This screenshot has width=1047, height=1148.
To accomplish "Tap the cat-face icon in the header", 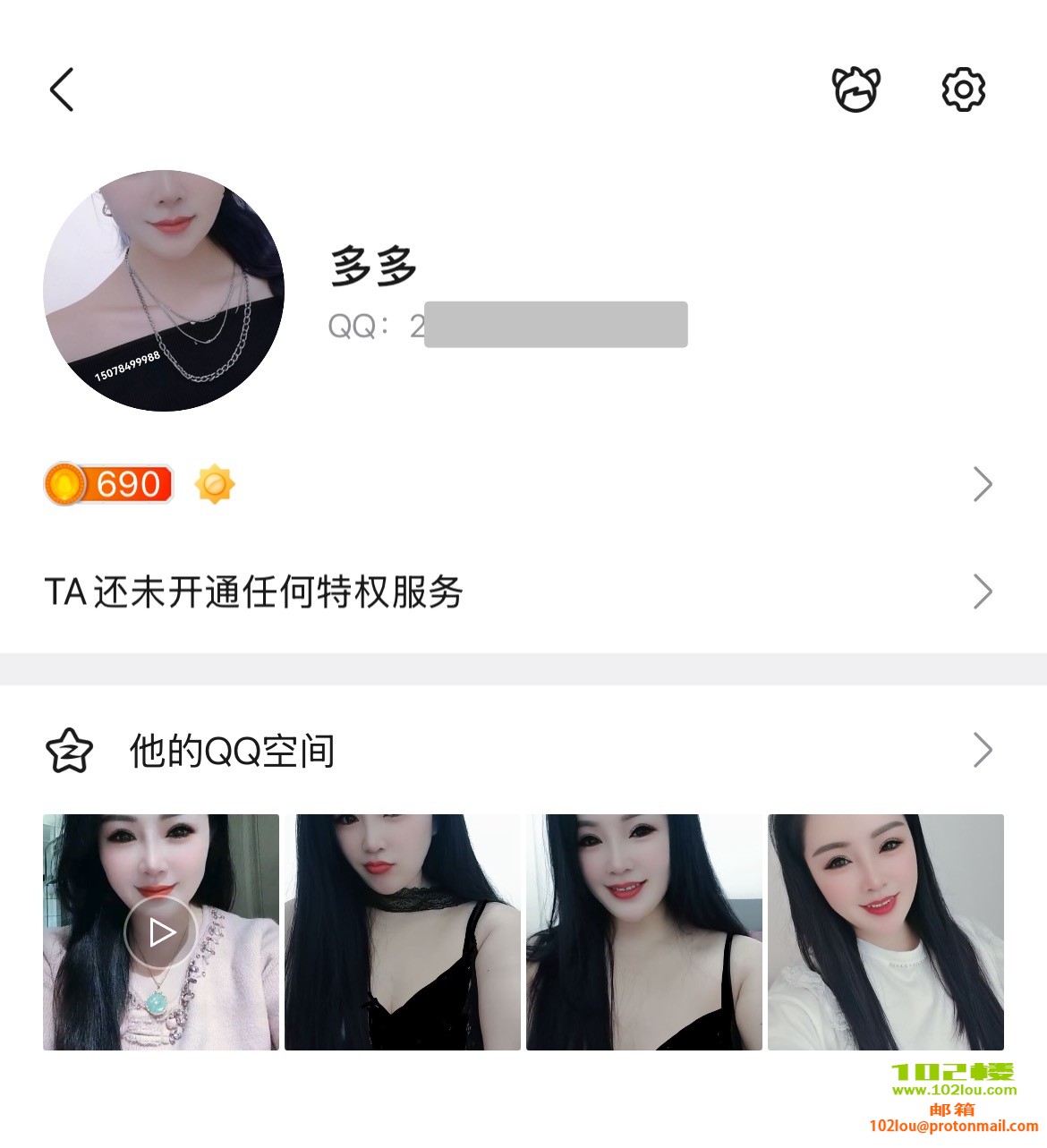I will click(x=856, y=89).
